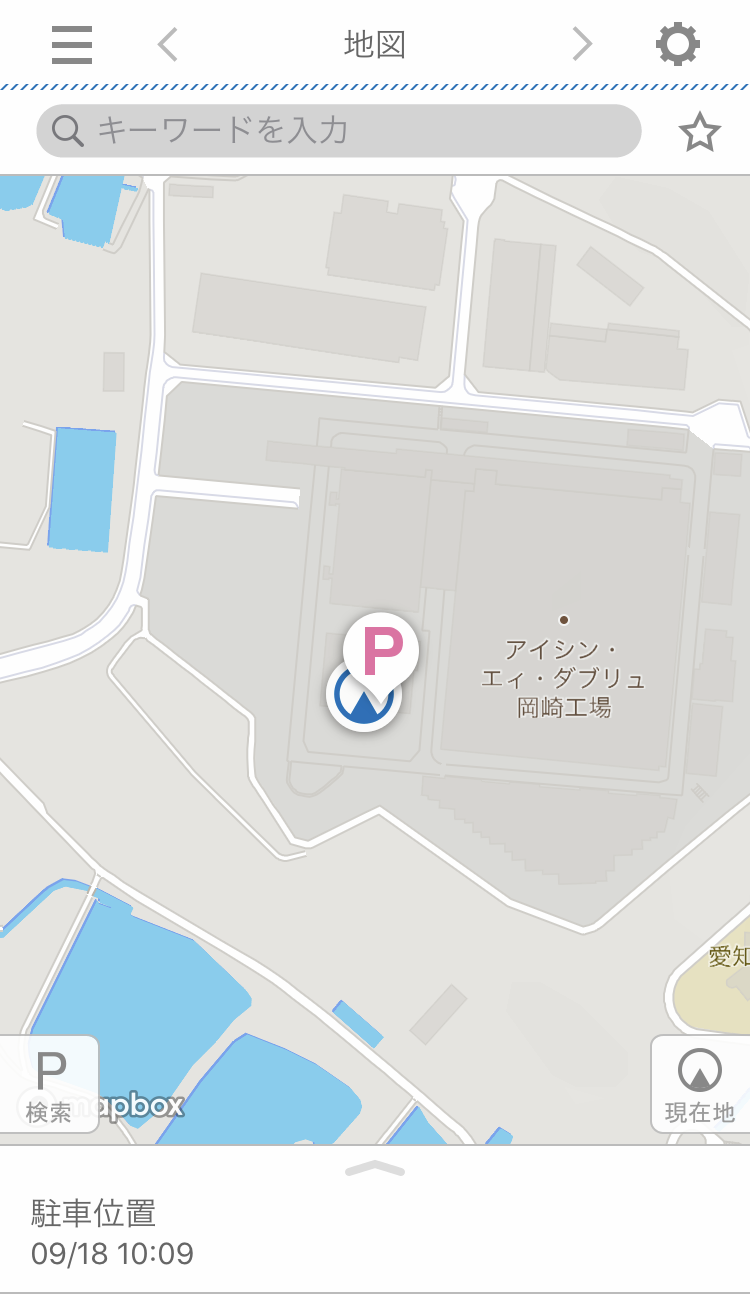Open settings gear
The height and width of the screenshot is (1294, 750).
[677, 44]
